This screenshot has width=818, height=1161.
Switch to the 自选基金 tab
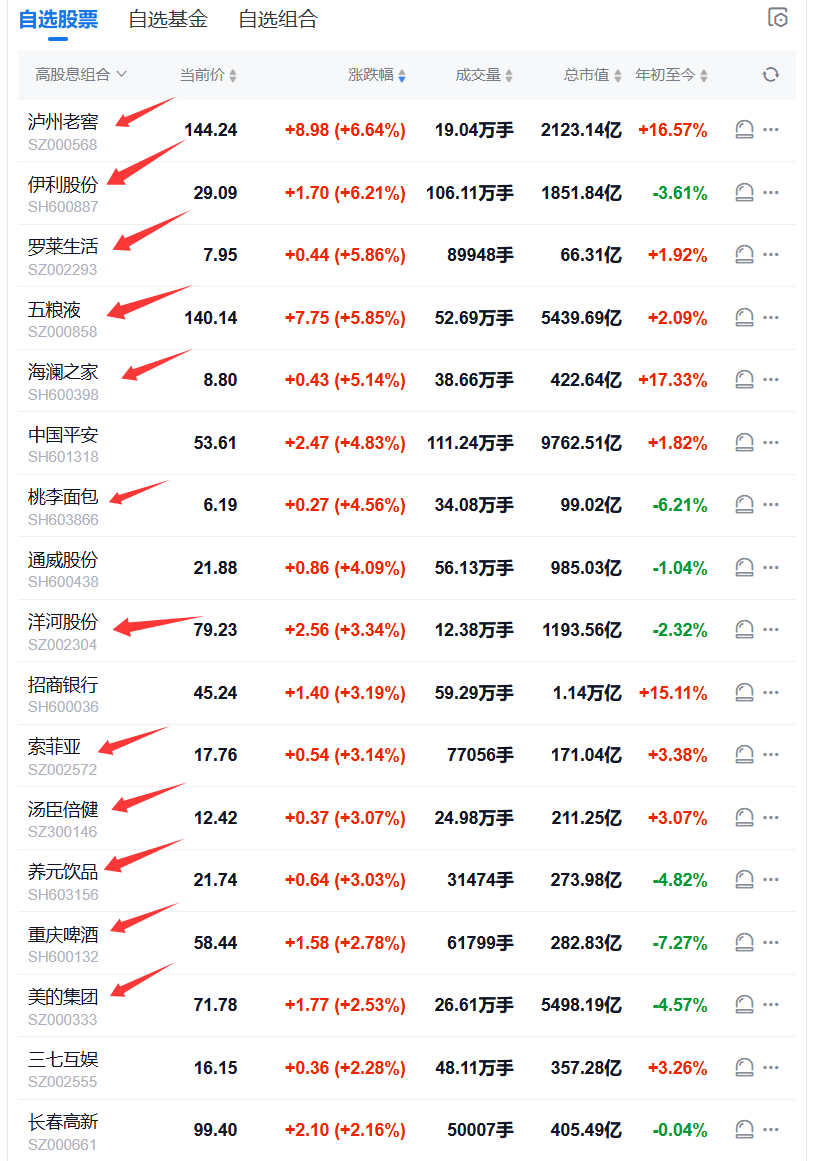(x=168, y=19)
